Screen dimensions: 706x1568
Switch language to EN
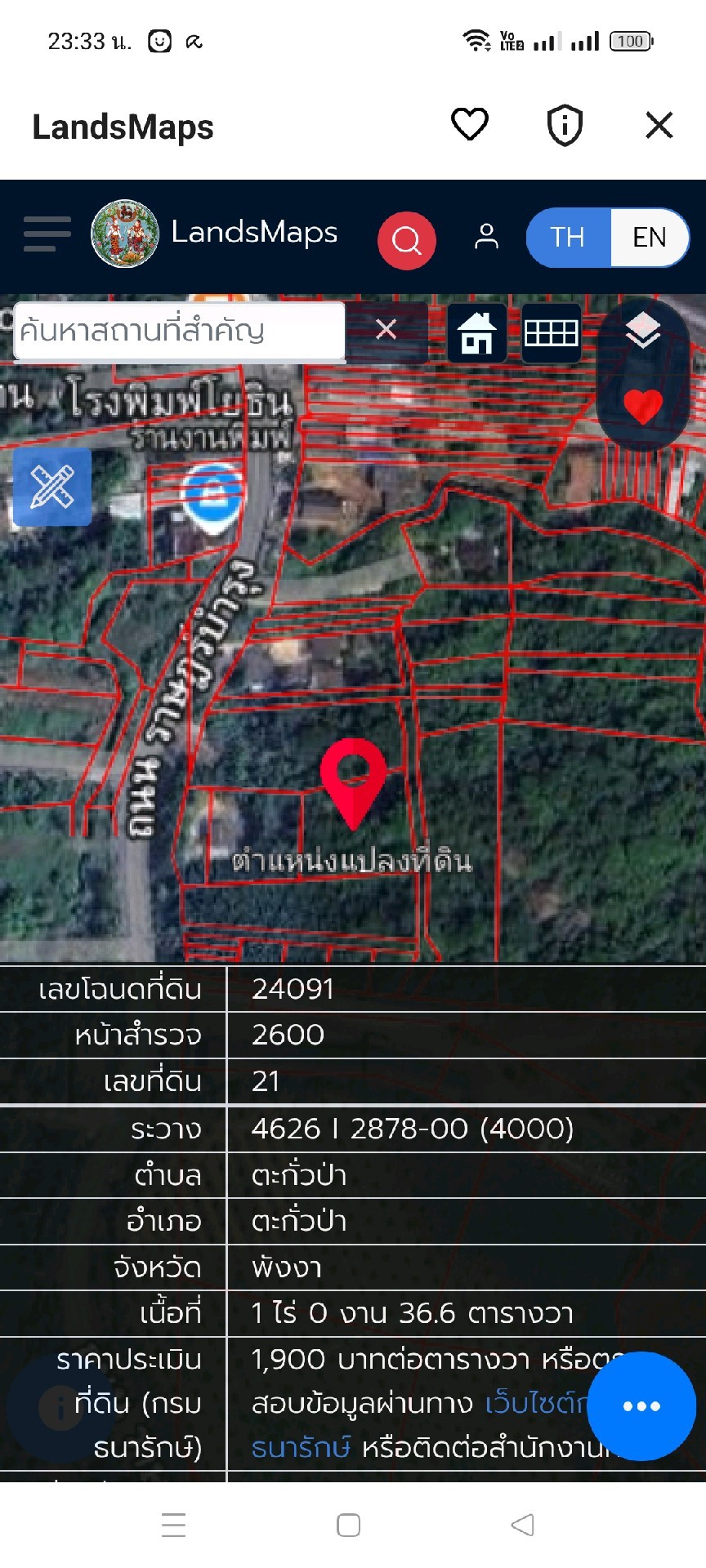[x=650, y=238]
